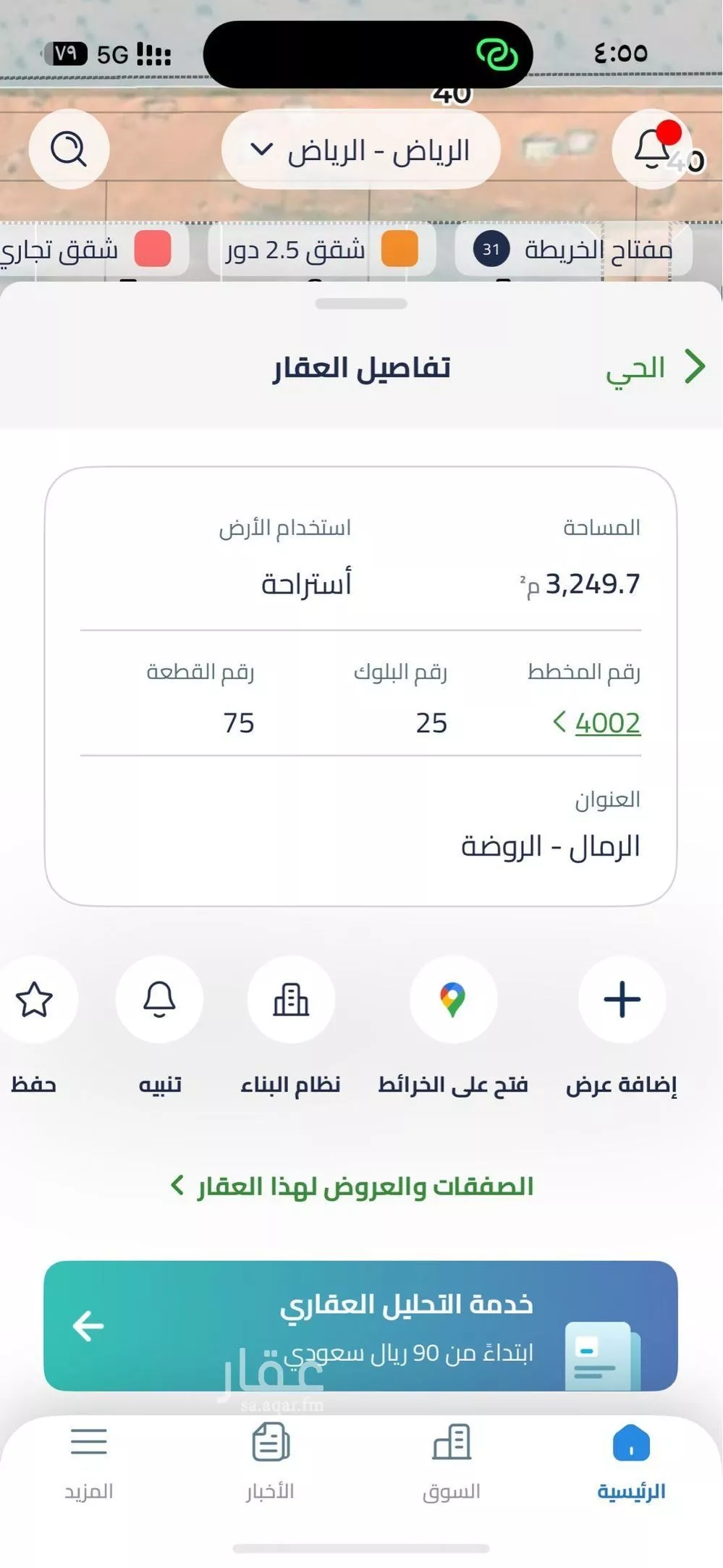
Task: Open the property in Google Maps icon
Action: point(454,999)
